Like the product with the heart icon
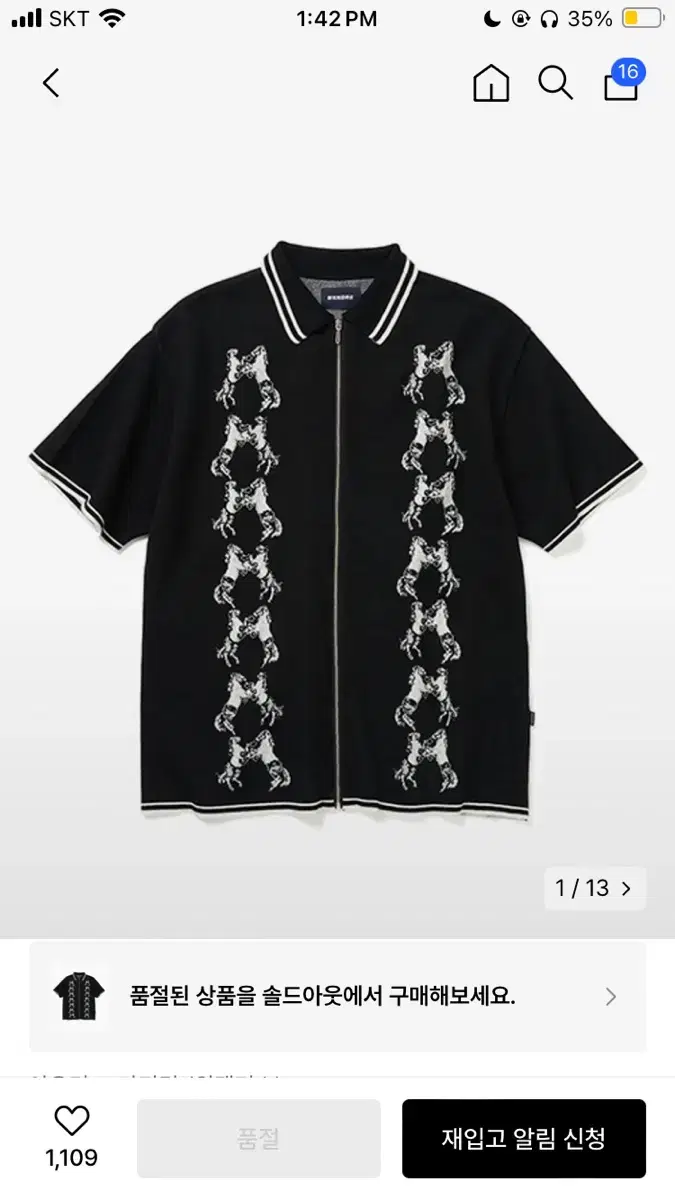675x1200 pixels. tap(71, 1121)
